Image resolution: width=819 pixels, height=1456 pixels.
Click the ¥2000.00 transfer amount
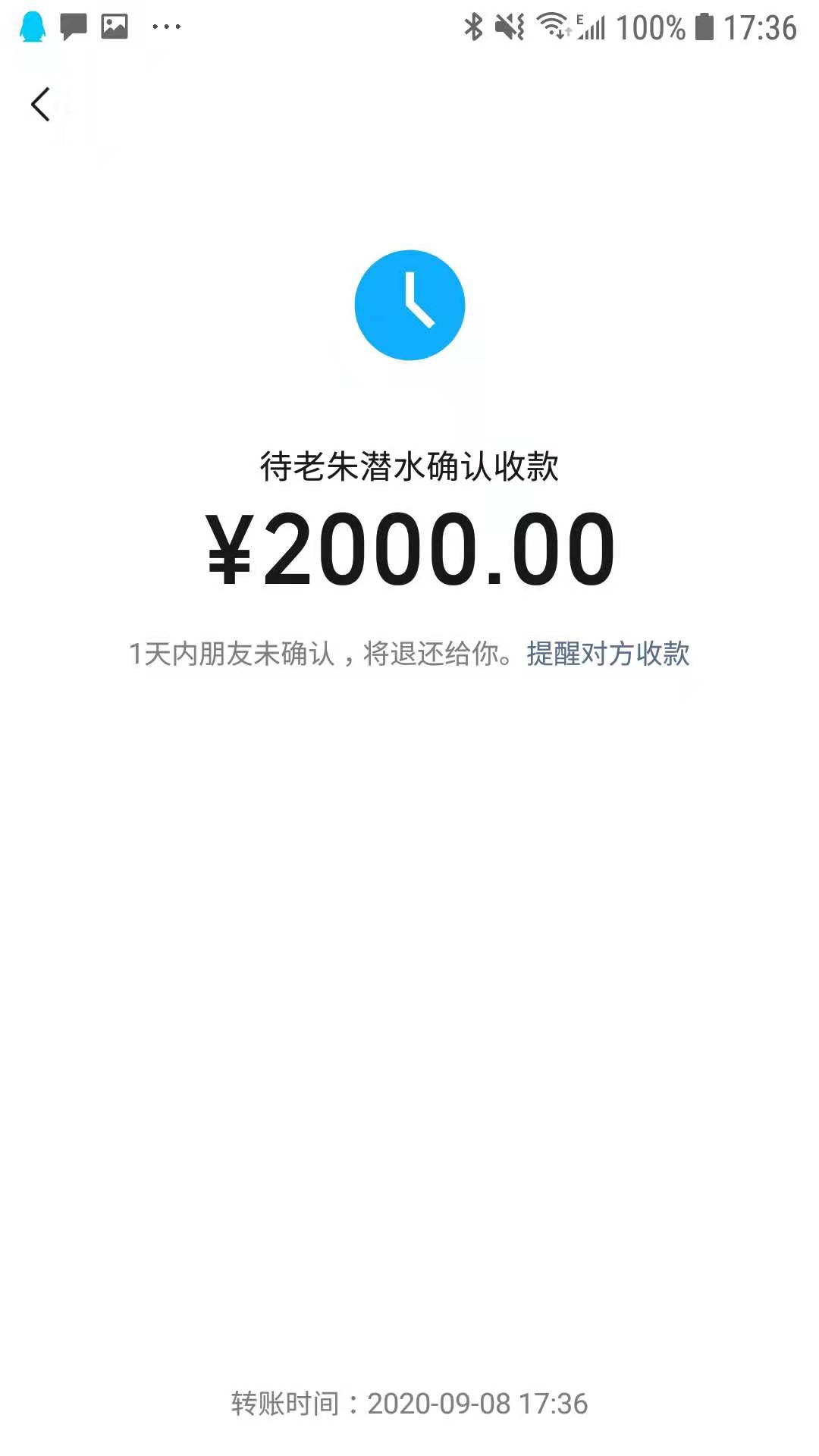click(x=409, y=550)
